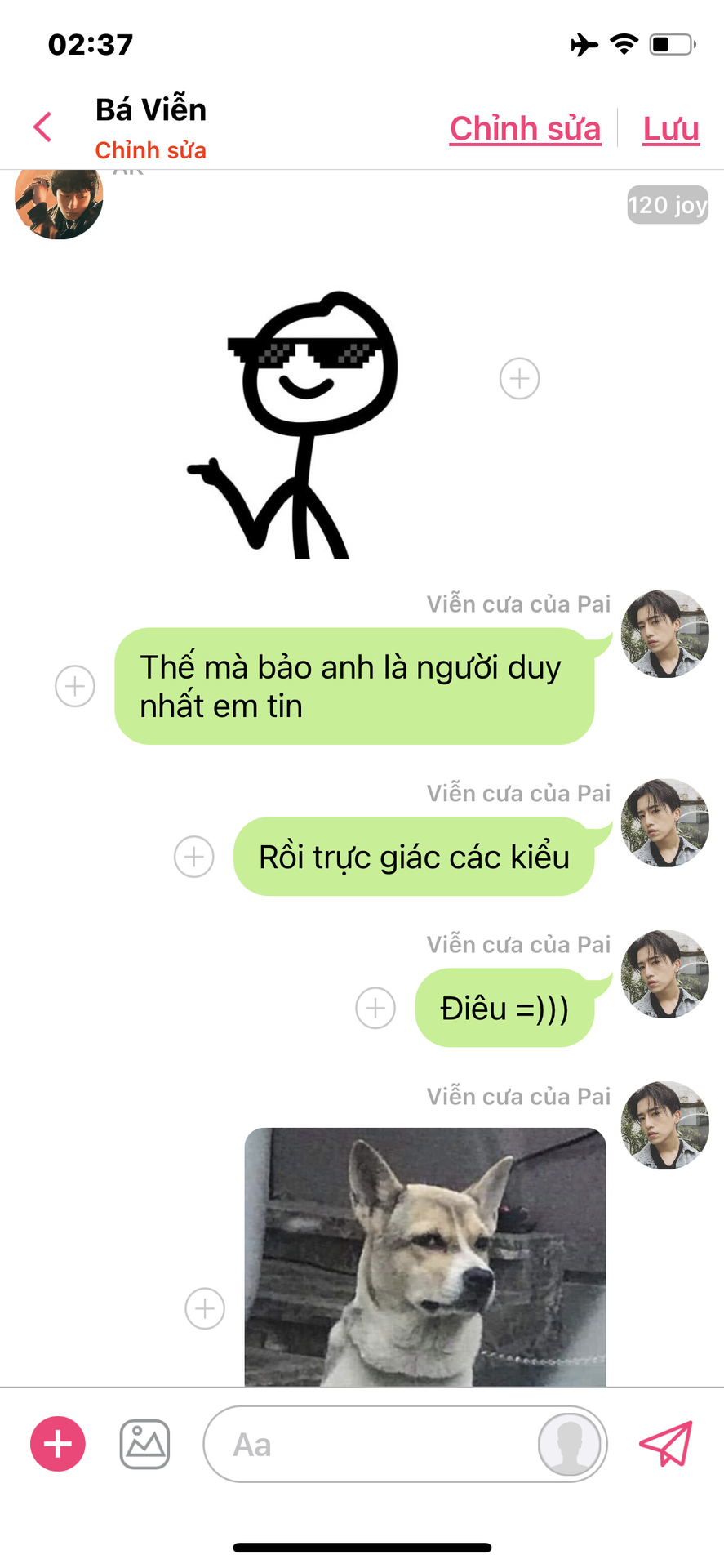Screen dimensions: 724x1568
Task: Open the pink add button at bottom left
Action: click(x=58, y=1444)
